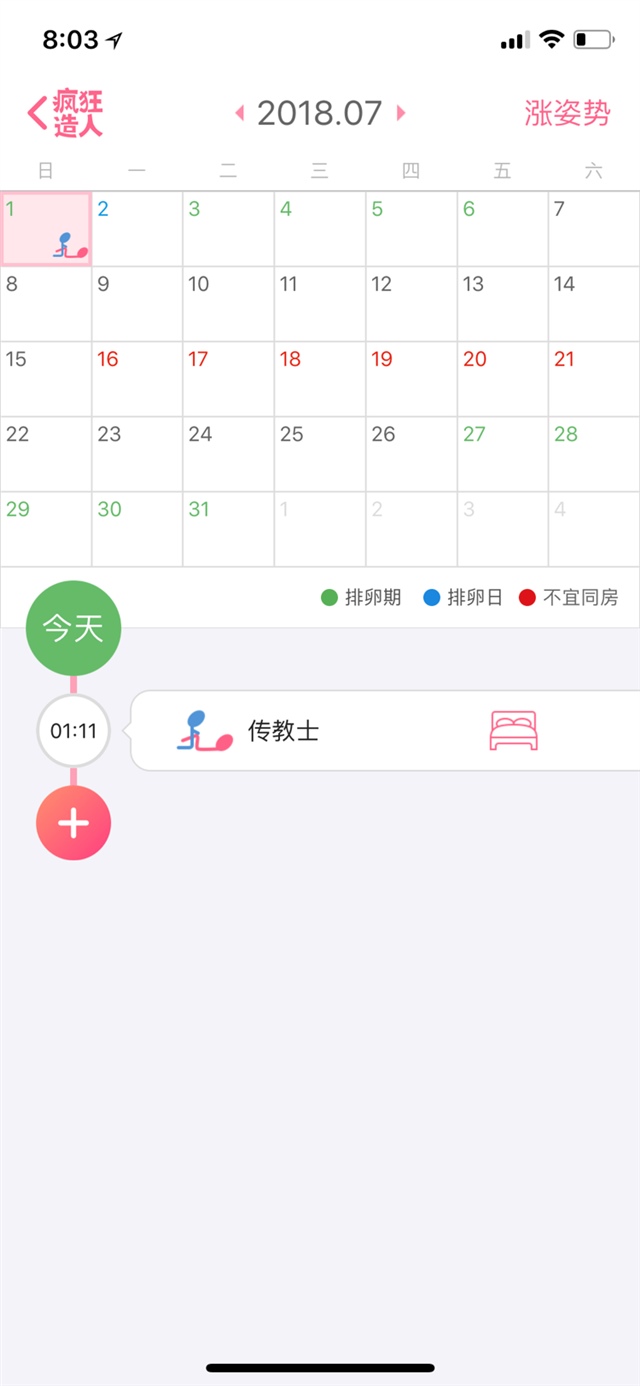Image resolution: width=640 pixels, height=1386 pixels.
Task: Pick date 10 in calendar
Action: pos(228,304)
